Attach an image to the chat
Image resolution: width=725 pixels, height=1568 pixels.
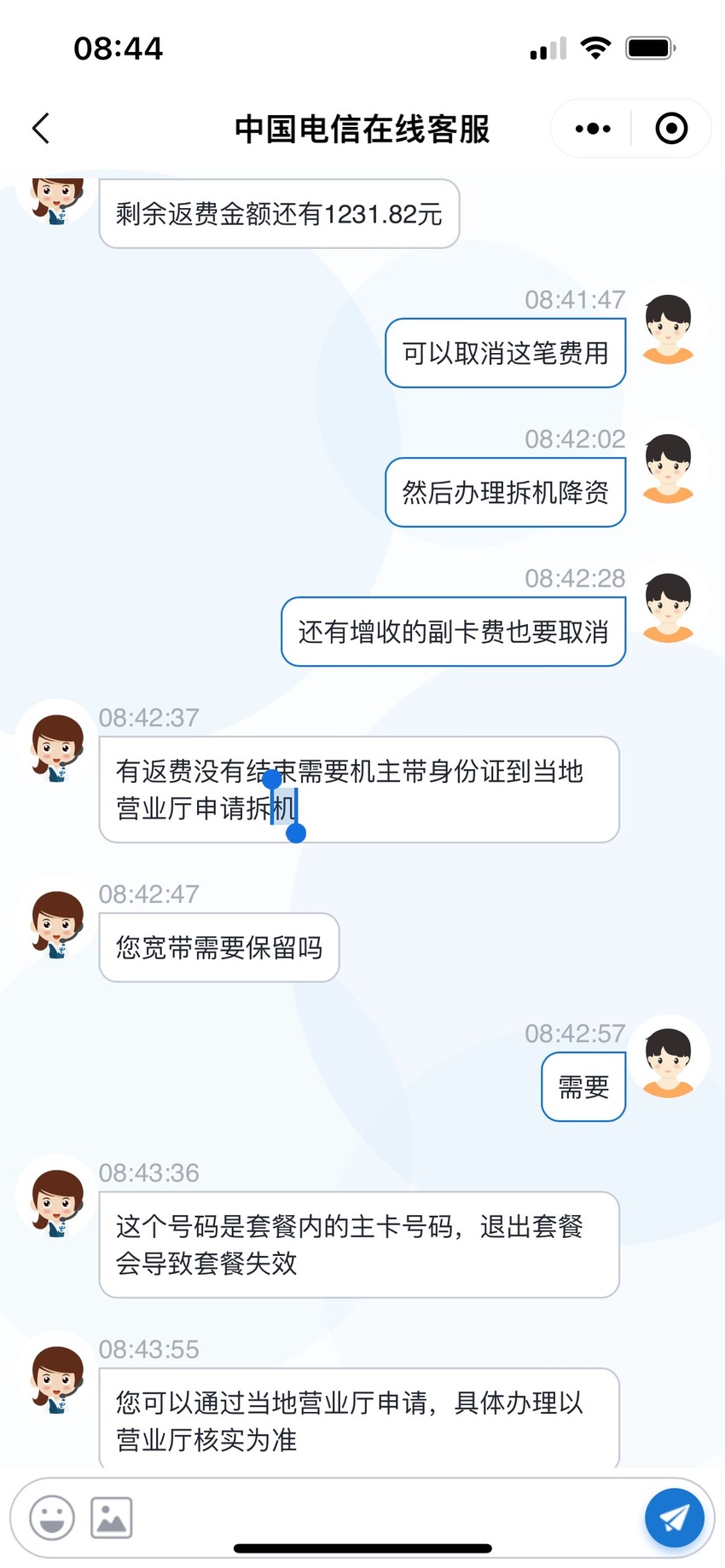[x=112, y=1518]
